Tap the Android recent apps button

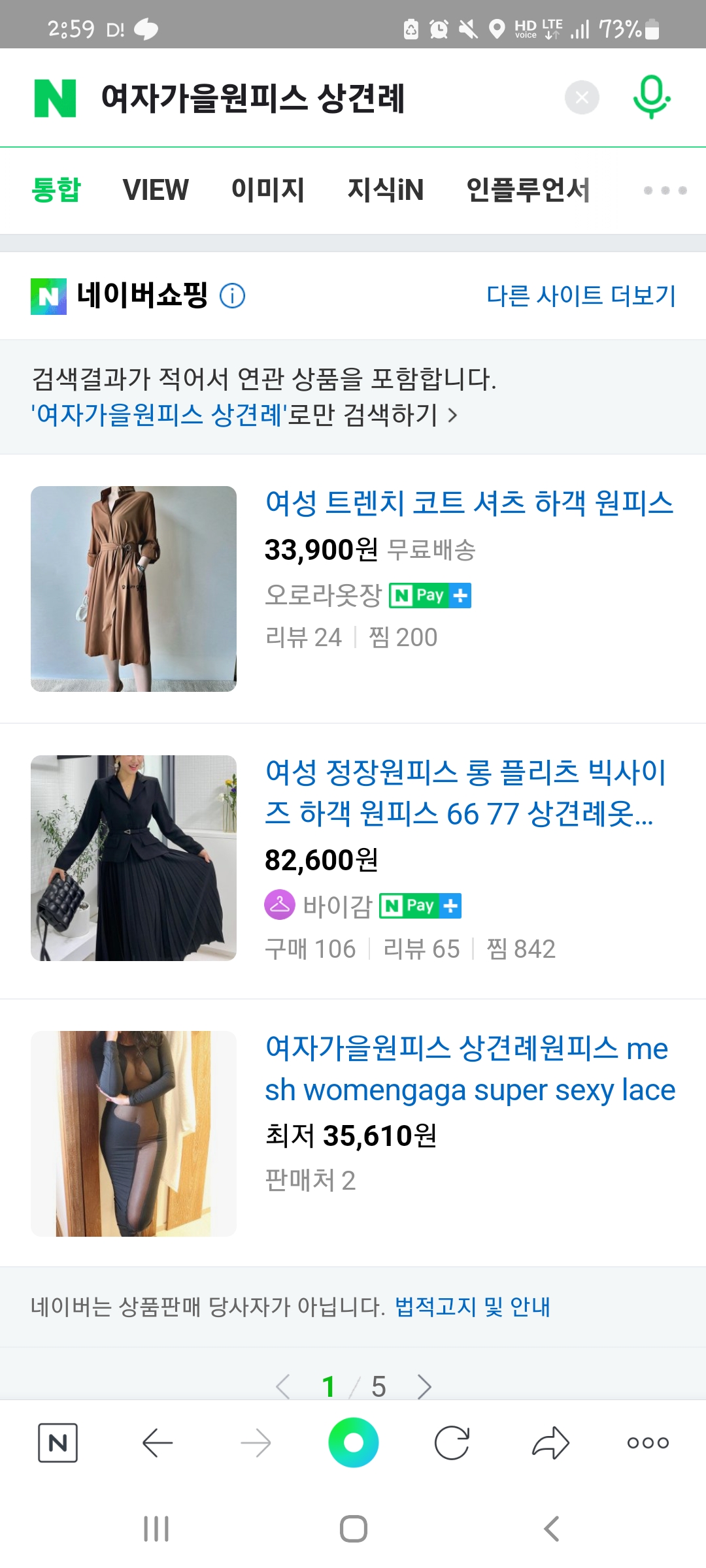[x=157, y=1527]
